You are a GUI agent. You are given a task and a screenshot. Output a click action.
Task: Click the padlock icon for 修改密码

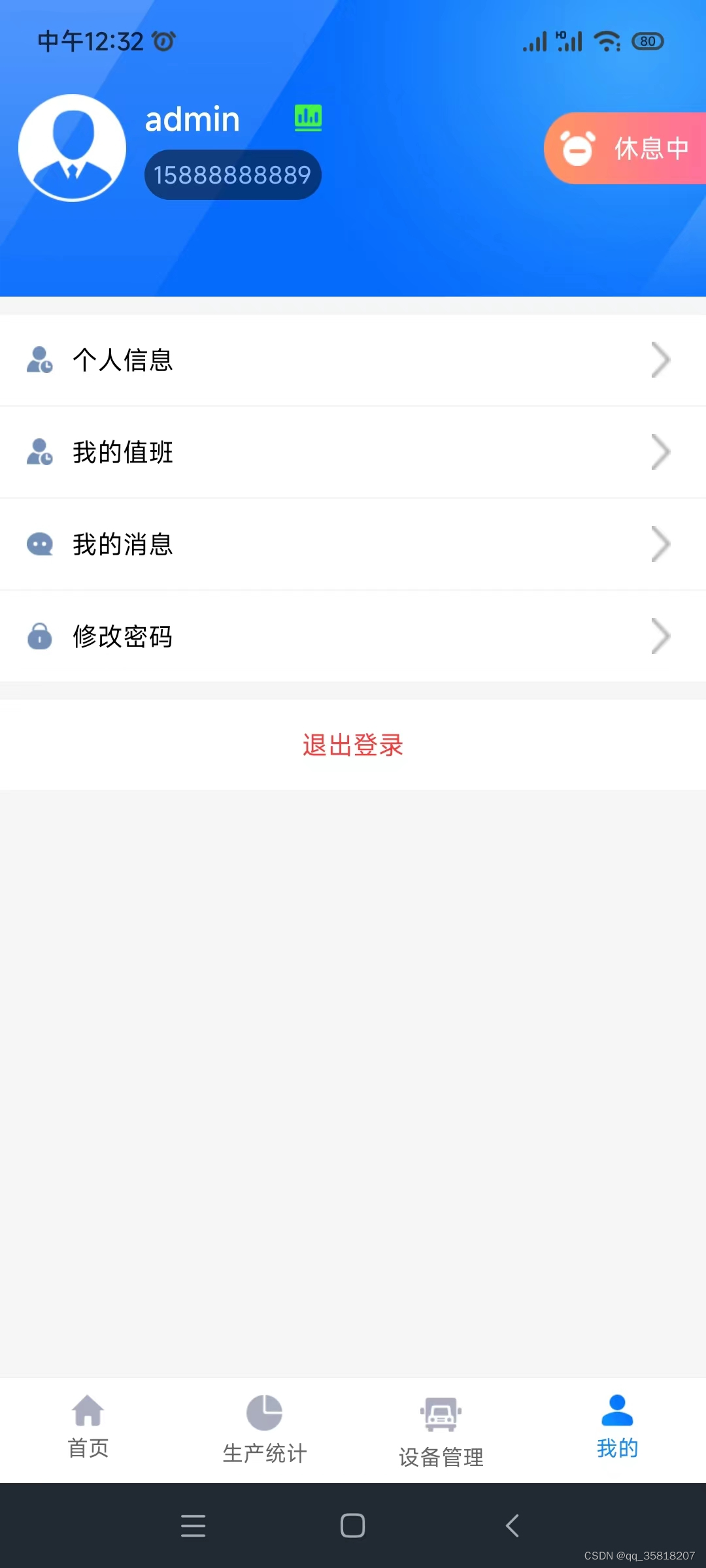pyautogui.click(x=39, y=636)
